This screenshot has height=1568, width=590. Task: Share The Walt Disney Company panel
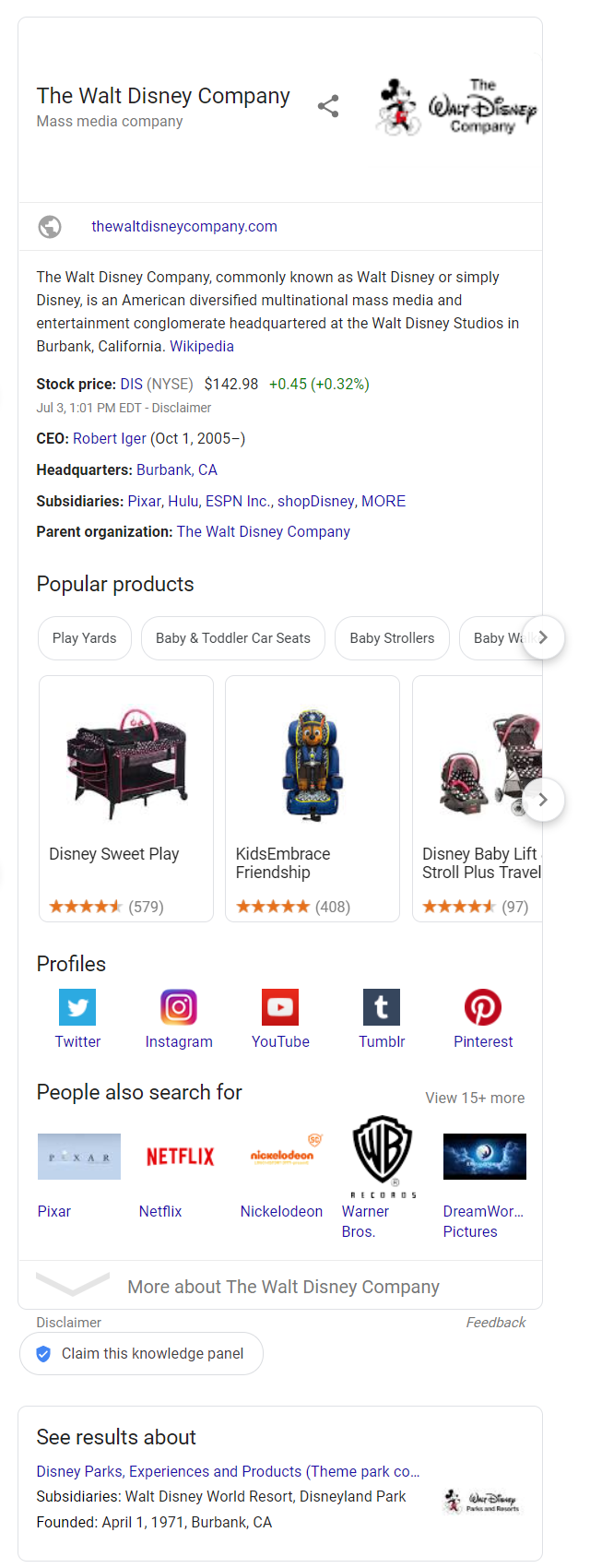tap(328, 106)
